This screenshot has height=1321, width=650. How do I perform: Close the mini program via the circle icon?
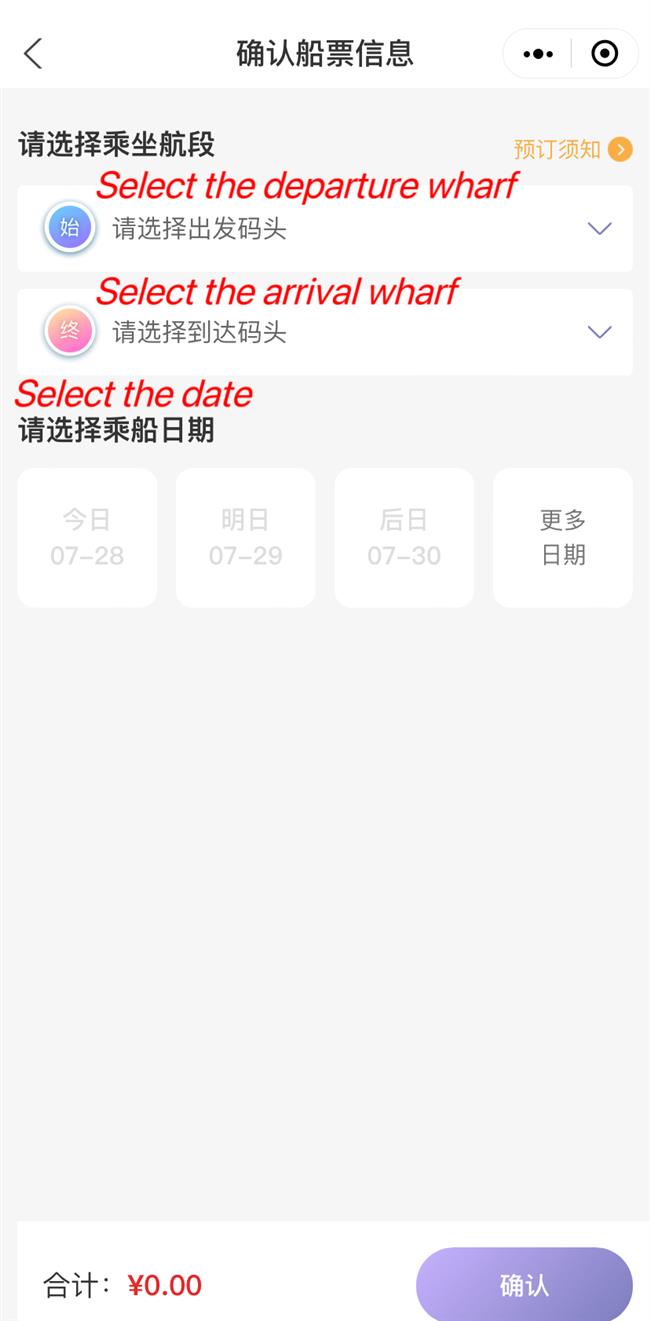(605, 54)
